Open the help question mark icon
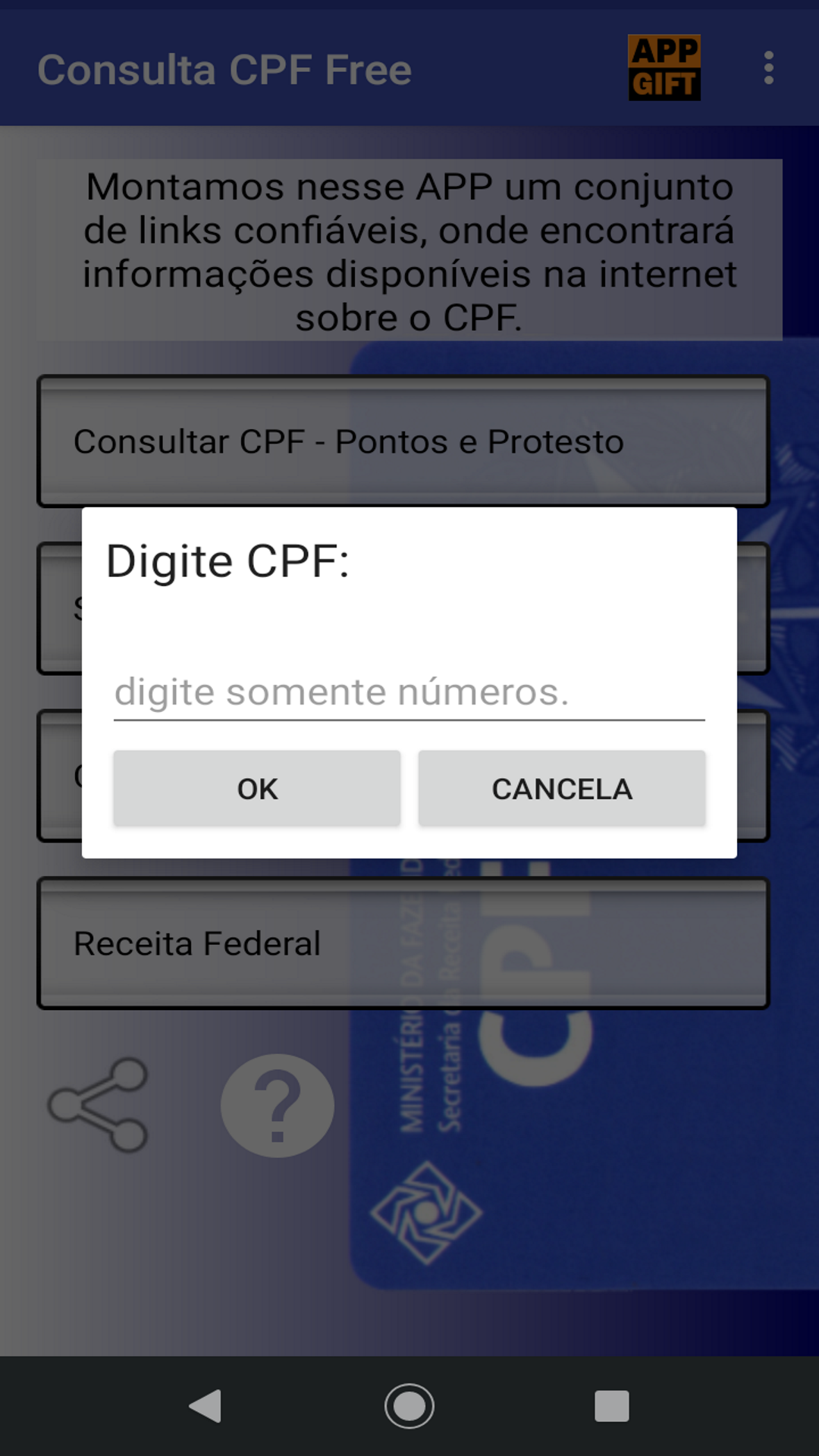819x1456 pixels. click(278, 1106)
